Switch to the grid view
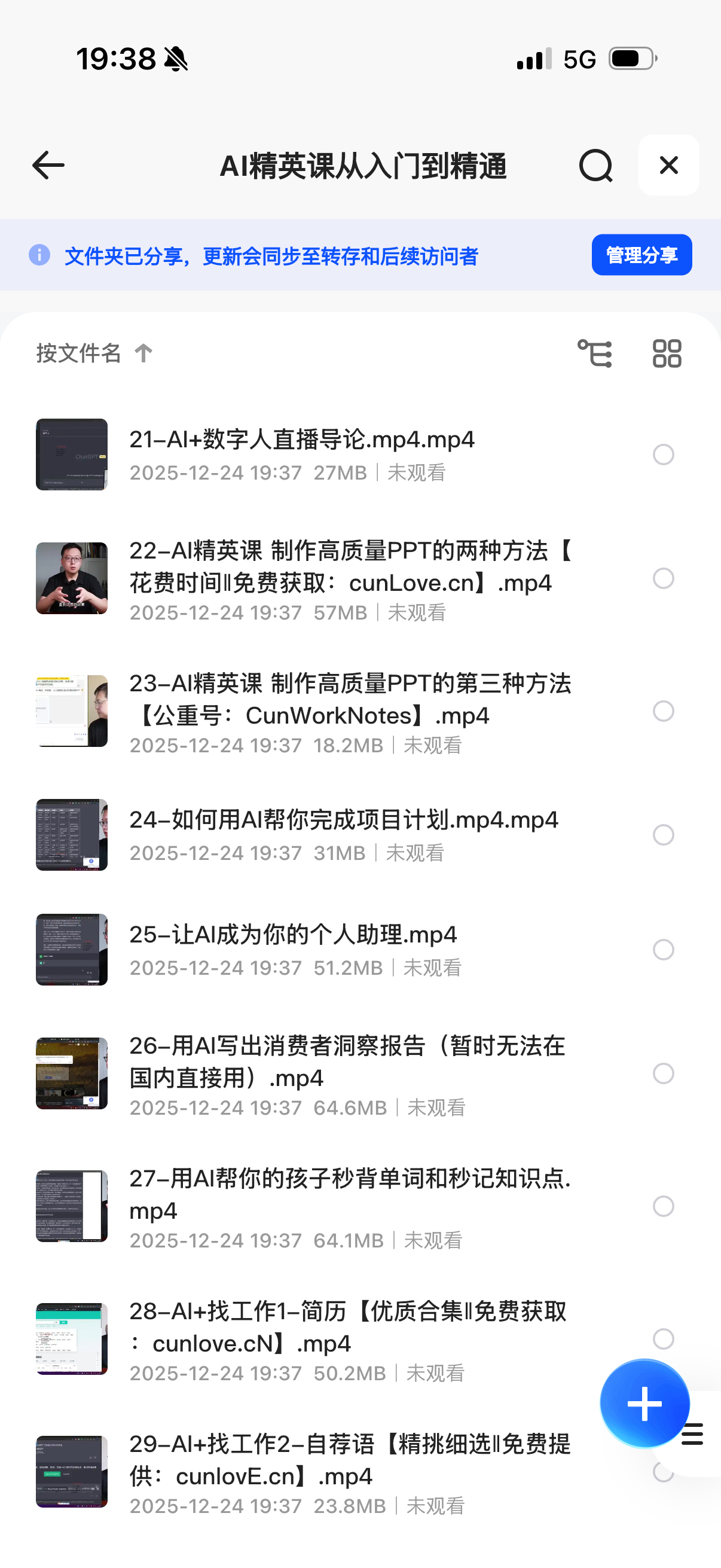 point(667,353)
